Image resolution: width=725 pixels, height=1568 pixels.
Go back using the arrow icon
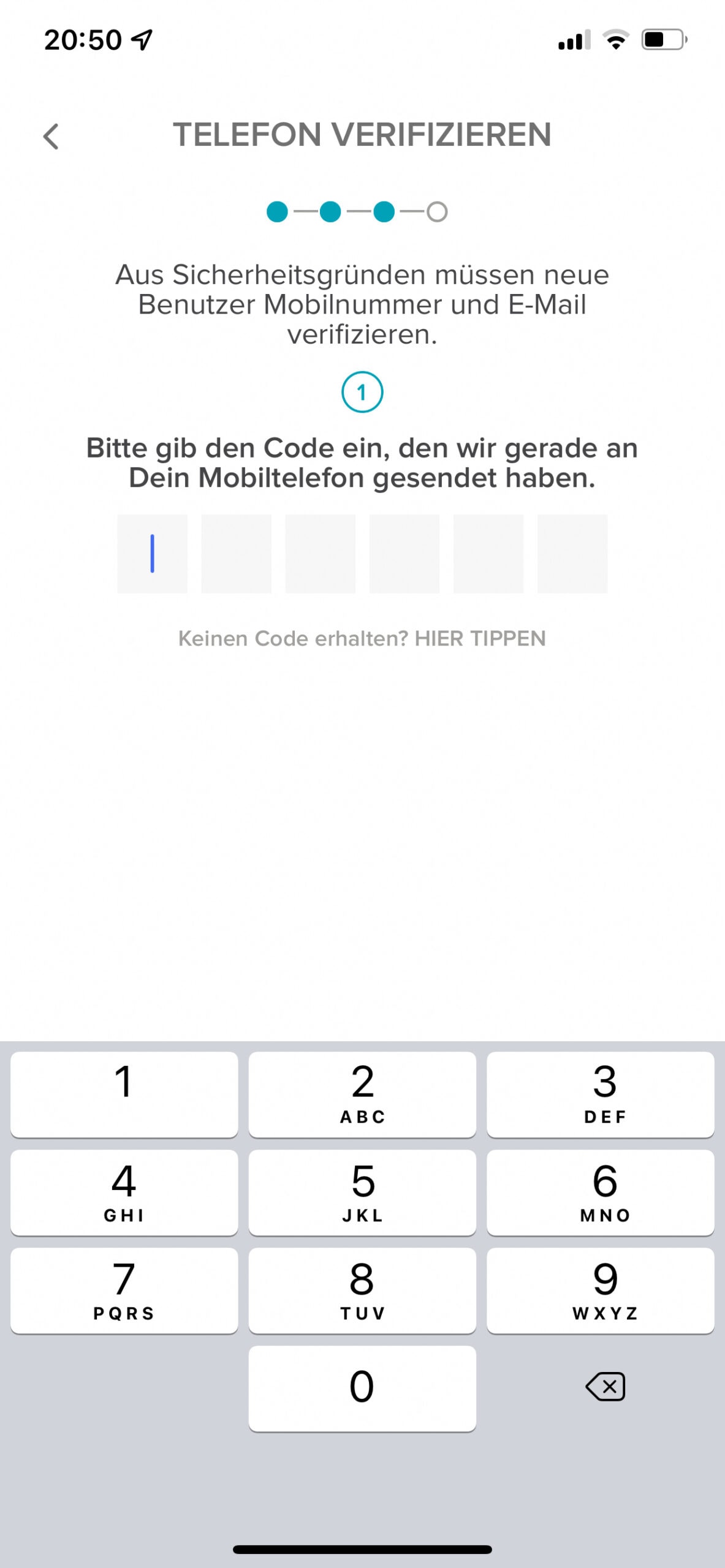[x=51, y=136]
